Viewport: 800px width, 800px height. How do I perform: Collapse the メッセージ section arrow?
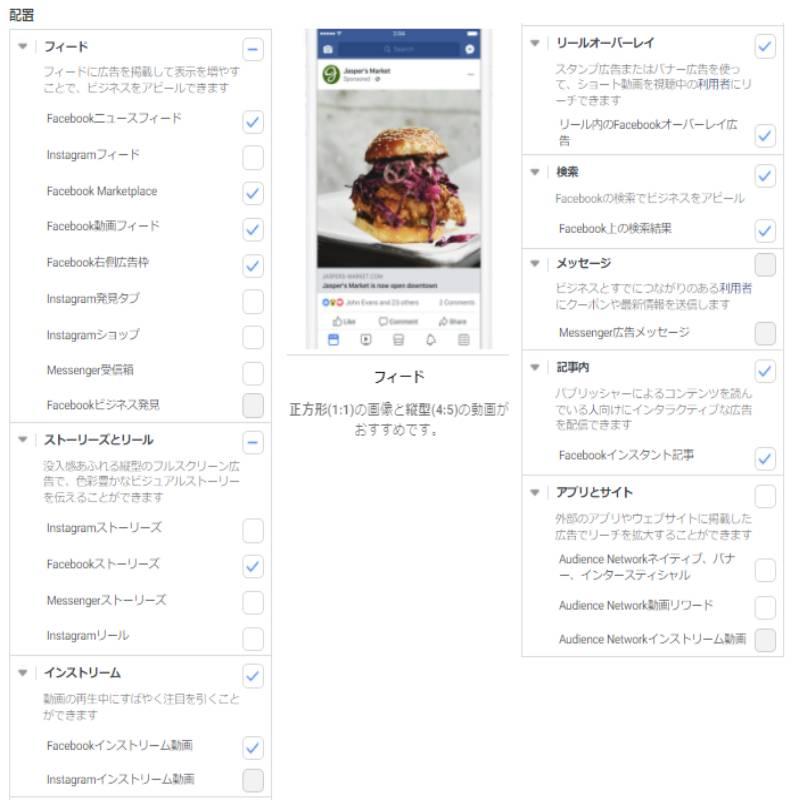534,263
